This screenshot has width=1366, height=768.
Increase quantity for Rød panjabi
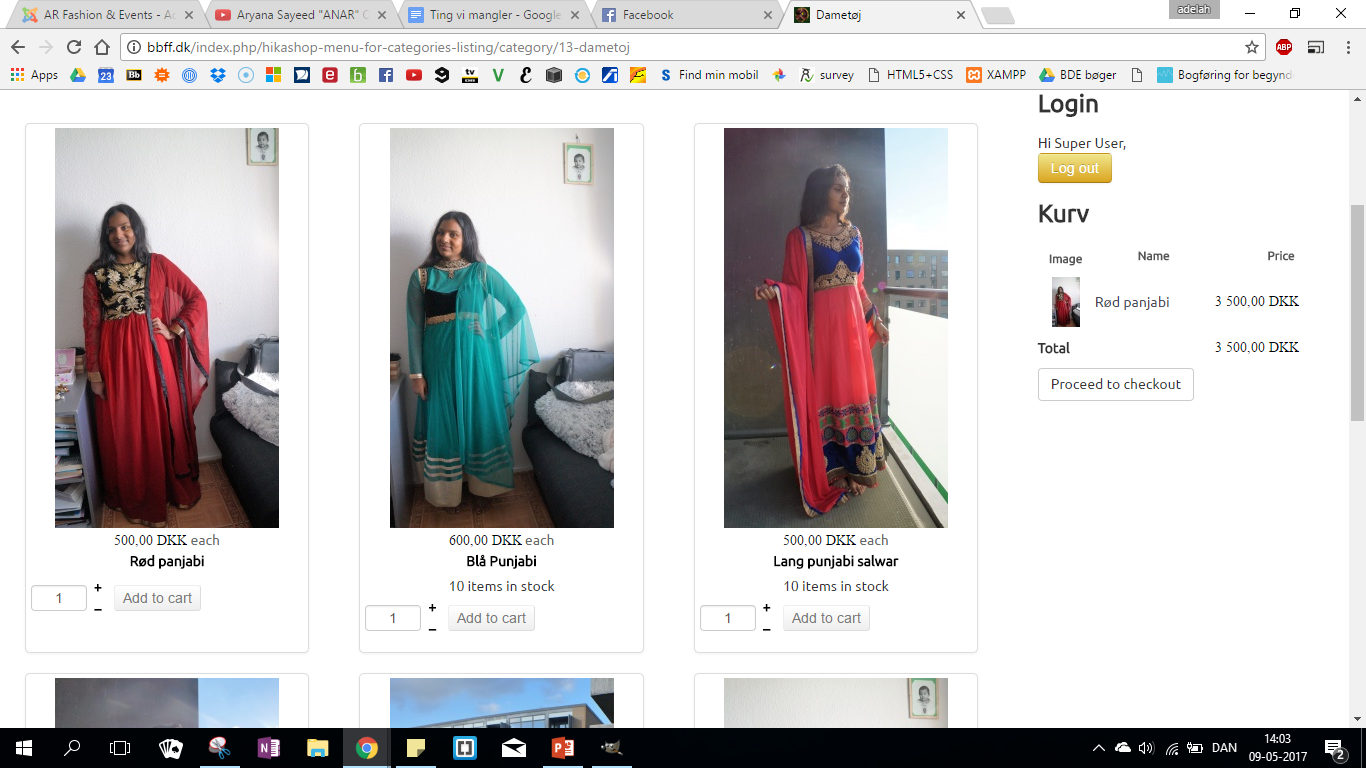pyautogui.click(x=98, y=588)
